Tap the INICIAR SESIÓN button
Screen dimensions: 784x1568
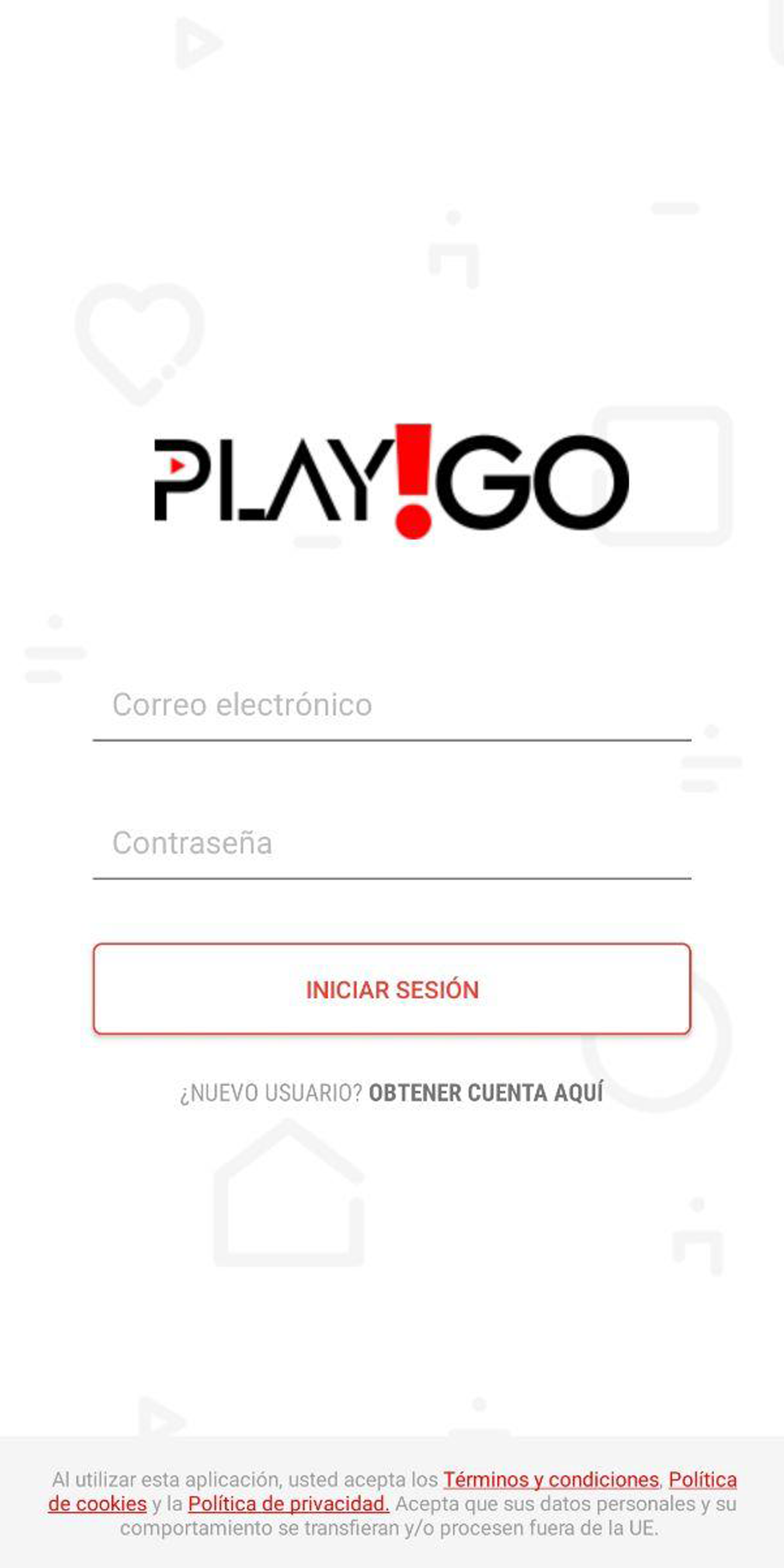tap(391, 989)
